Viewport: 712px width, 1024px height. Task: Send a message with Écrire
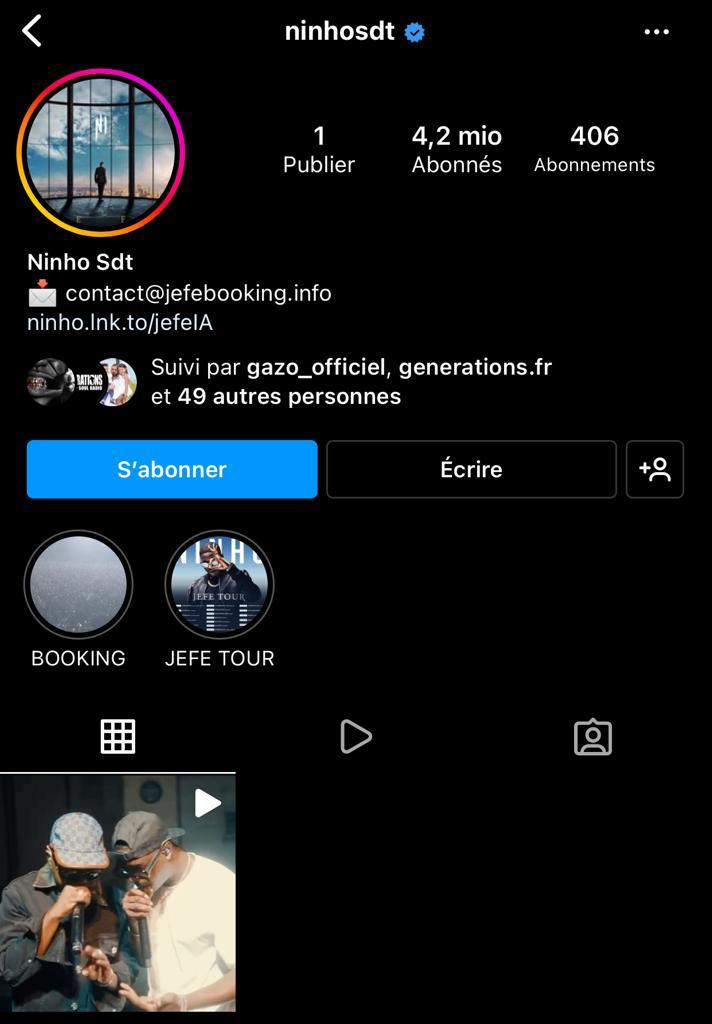[x=471, y=469]
